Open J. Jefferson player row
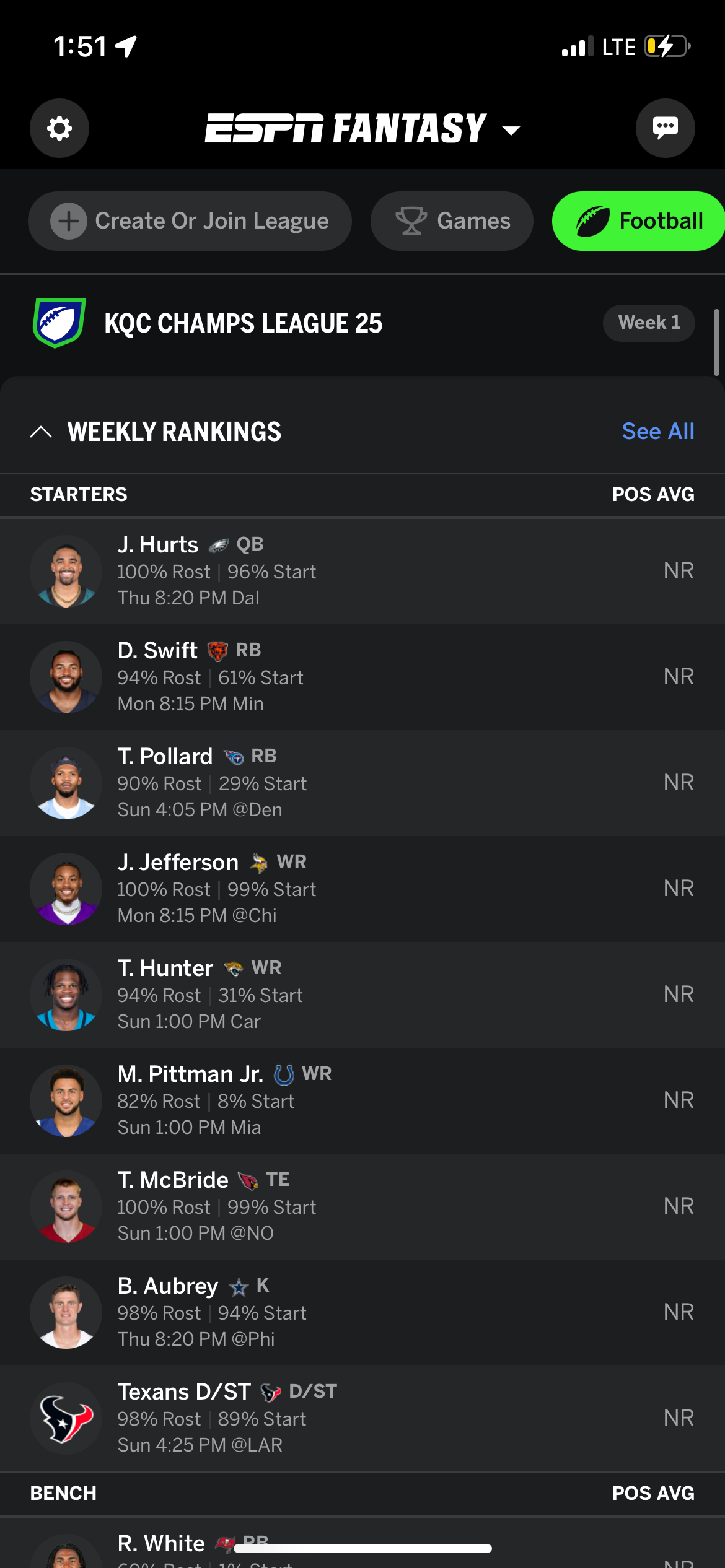The width and height of the screenshot is (725, 1568). (362, 889)
